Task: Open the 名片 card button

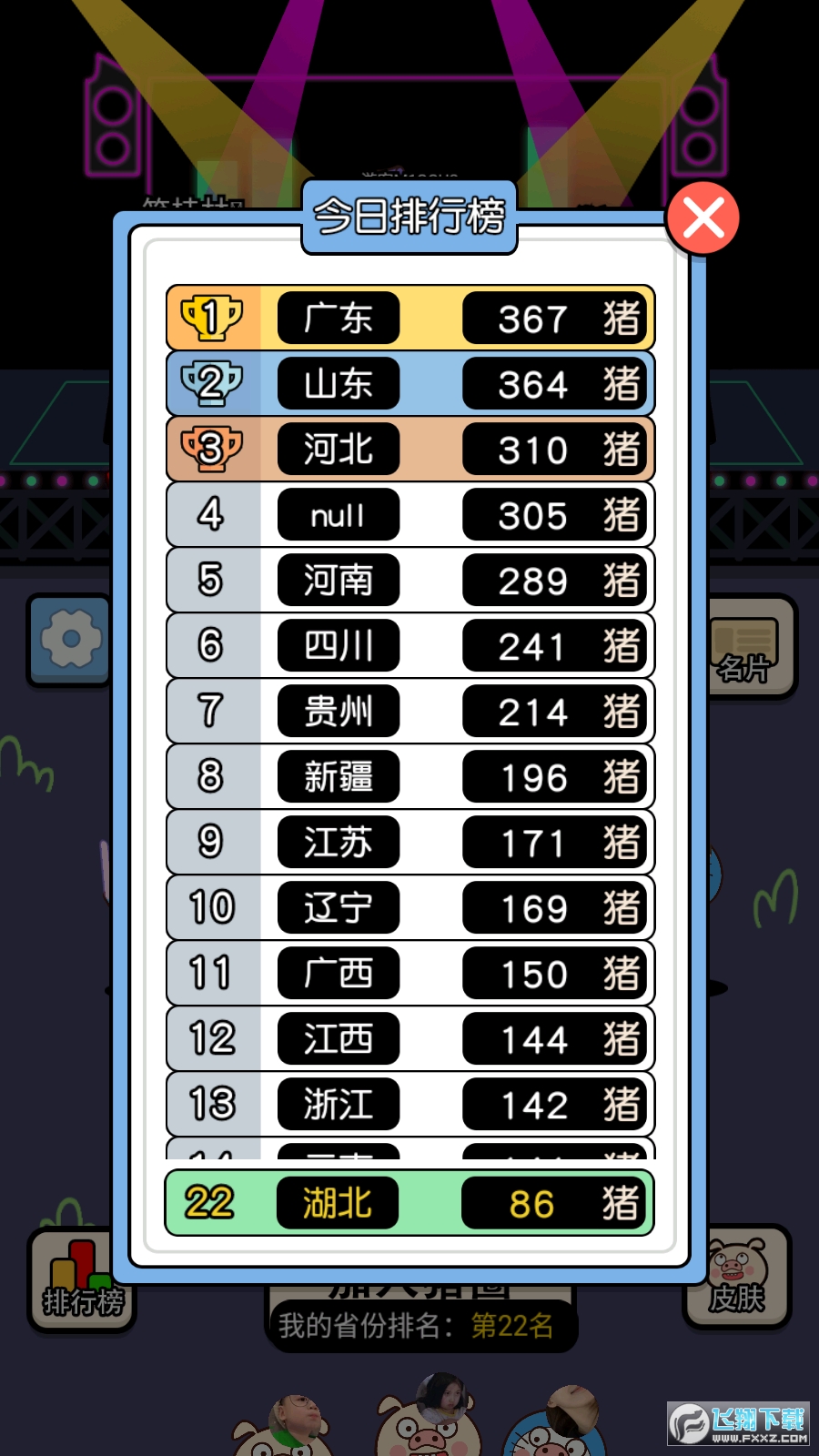Action: pos(750,648)
